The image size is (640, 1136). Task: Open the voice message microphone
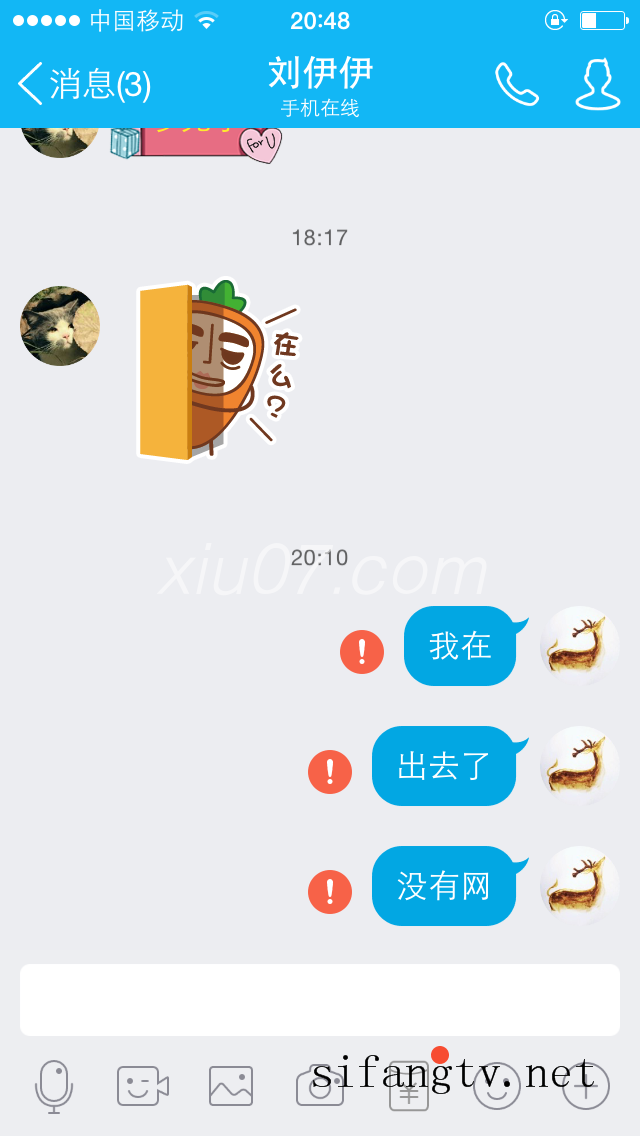point(54,1086)
